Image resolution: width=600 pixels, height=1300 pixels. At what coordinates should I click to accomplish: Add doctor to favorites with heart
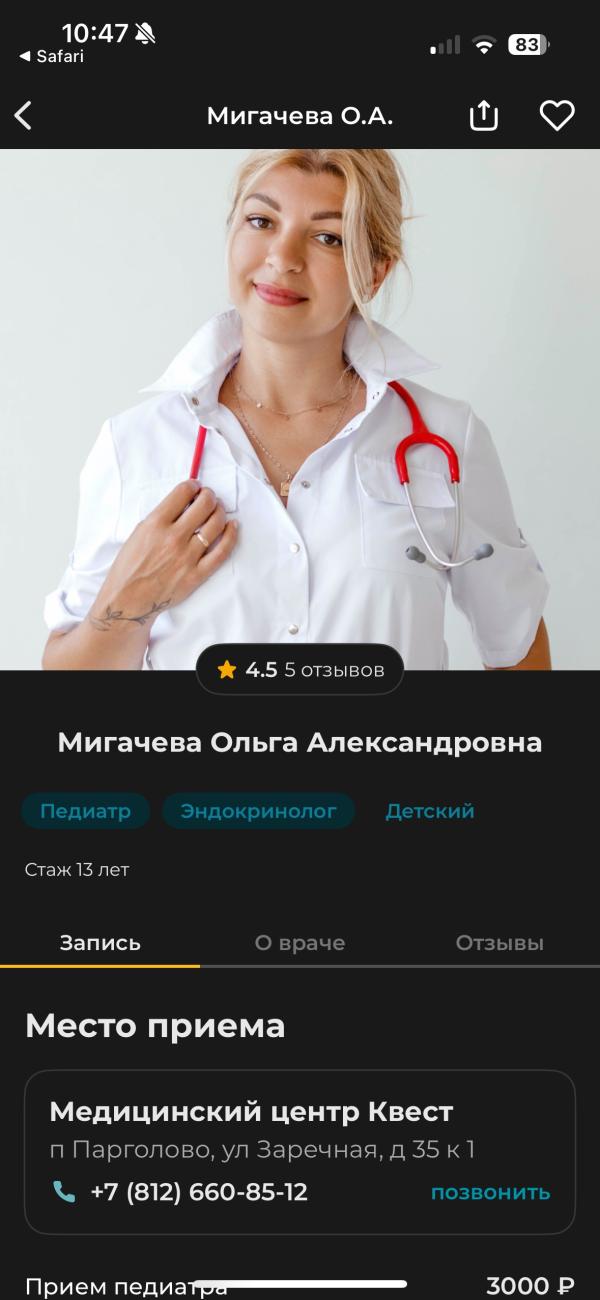click(557, 116)
